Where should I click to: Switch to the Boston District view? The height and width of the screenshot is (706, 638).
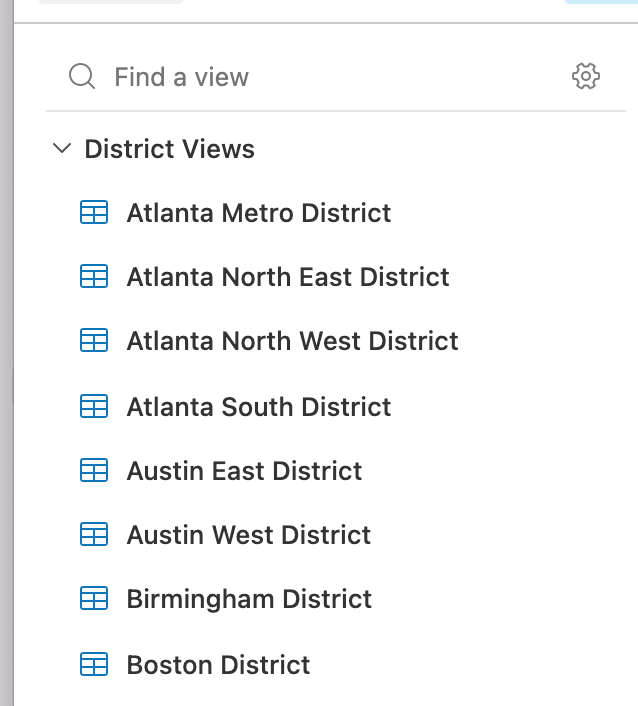218,665
